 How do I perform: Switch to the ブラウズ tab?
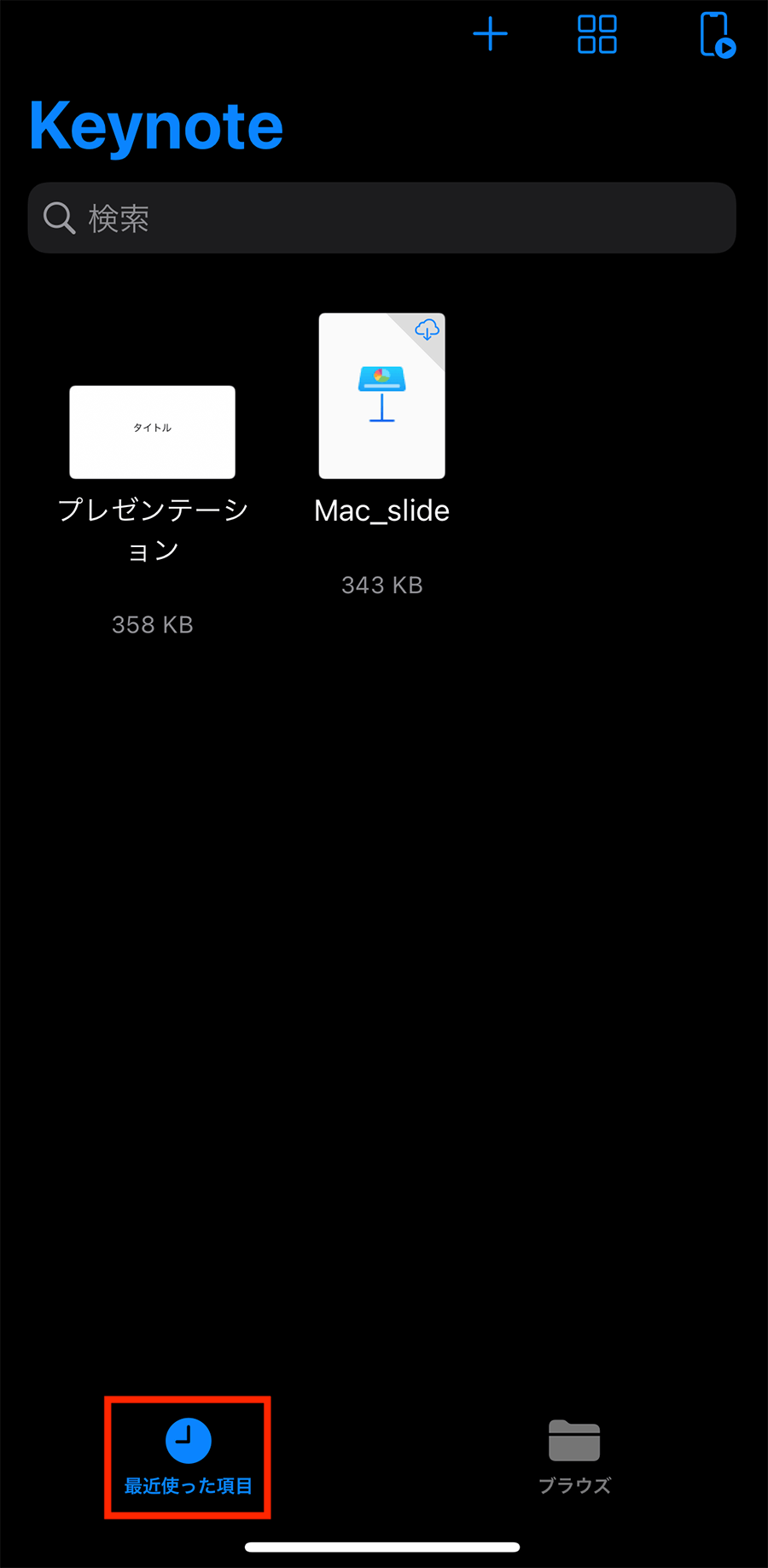pyautogui.click(x=574, y=1456)
